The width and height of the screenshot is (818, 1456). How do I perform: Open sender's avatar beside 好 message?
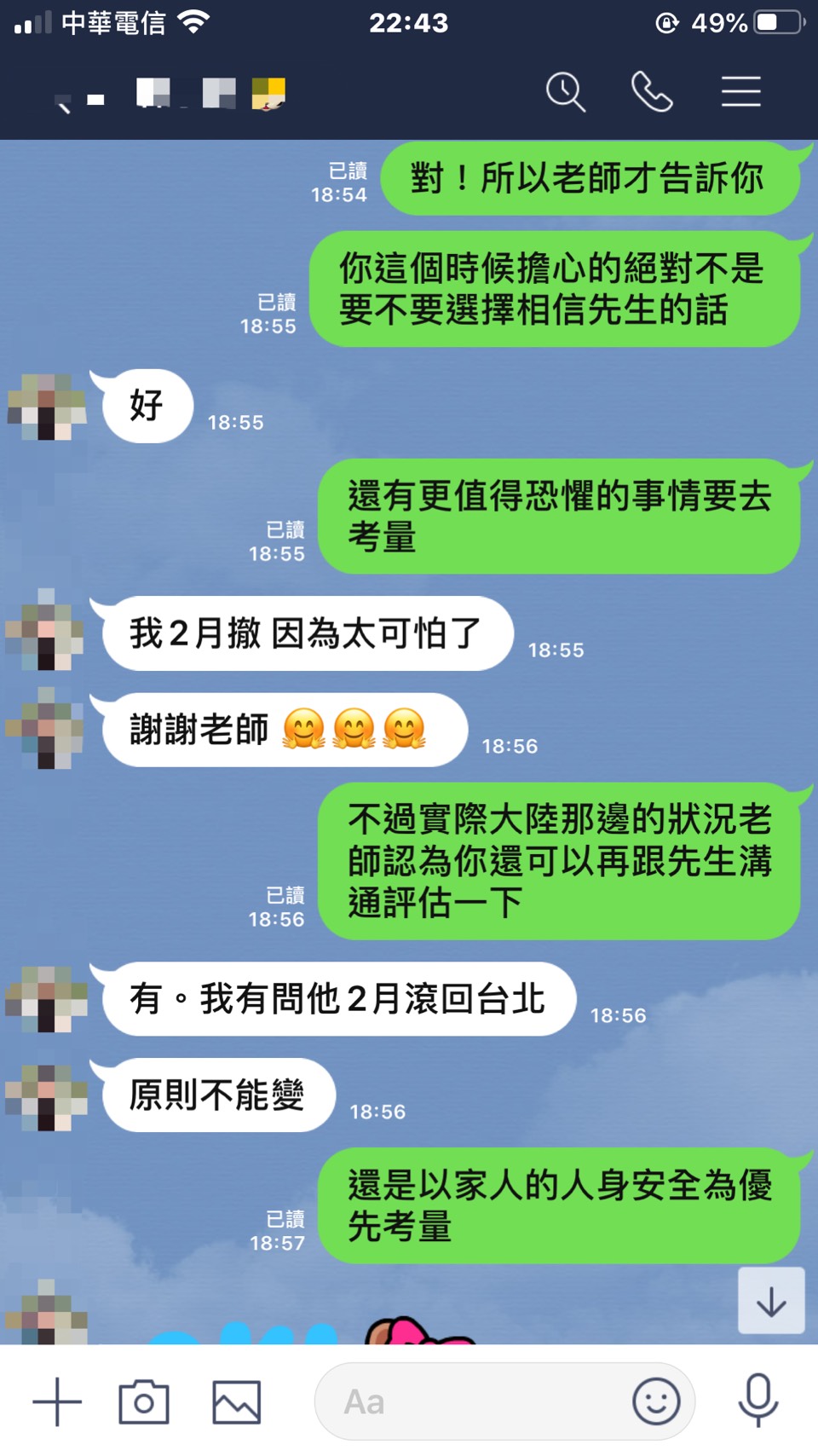pos(47,407)
